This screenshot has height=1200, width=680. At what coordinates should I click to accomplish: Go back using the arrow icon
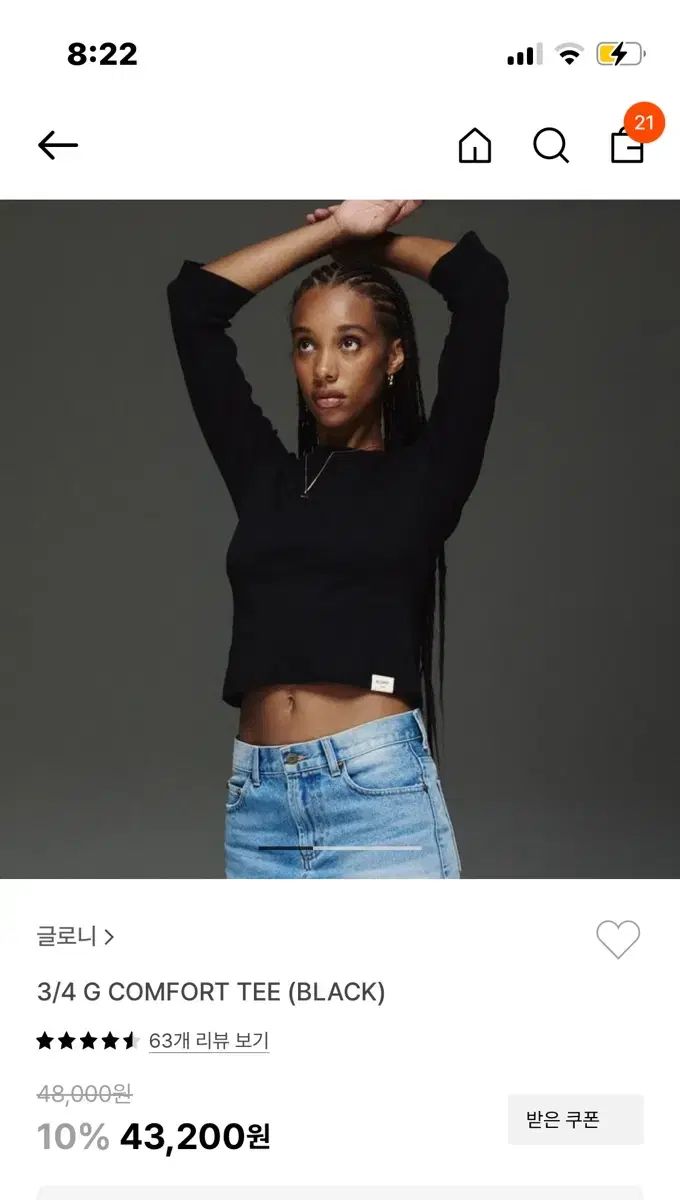(x=58, y=146)
